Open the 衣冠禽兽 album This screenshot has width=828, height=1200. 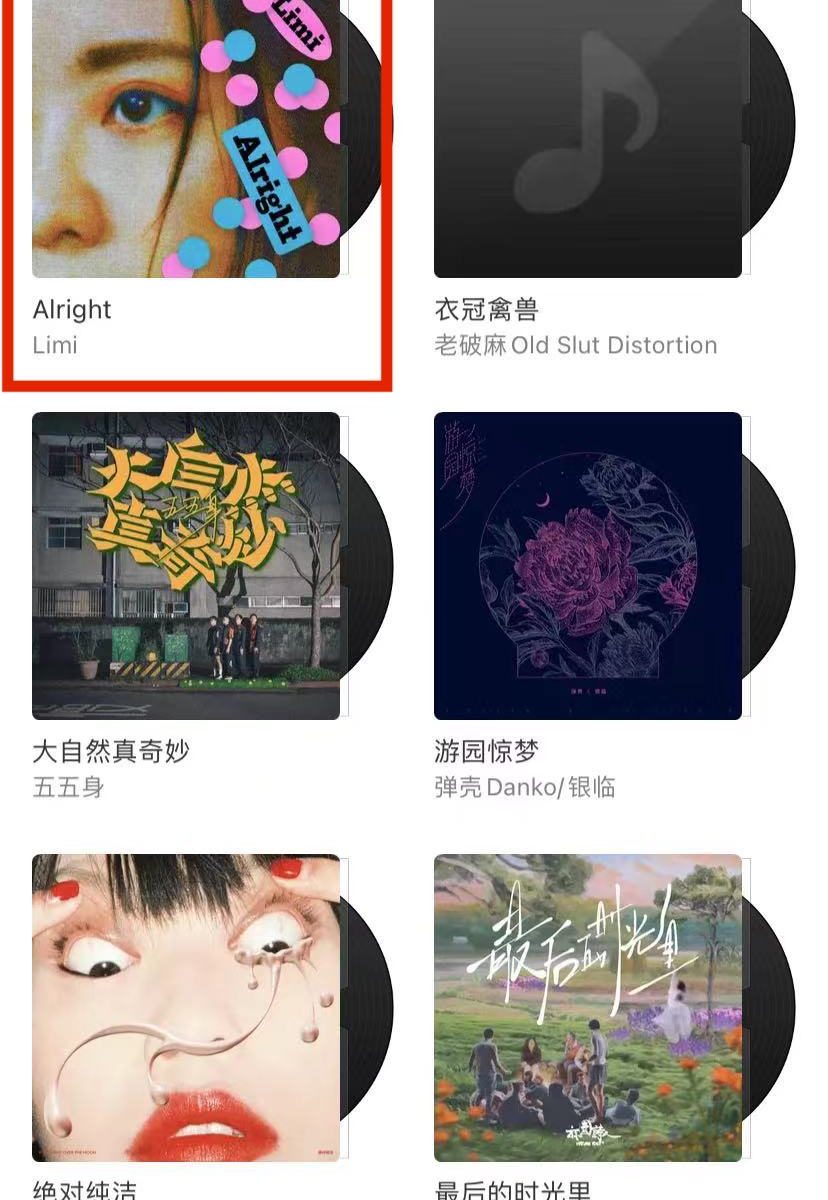(588, 140)
